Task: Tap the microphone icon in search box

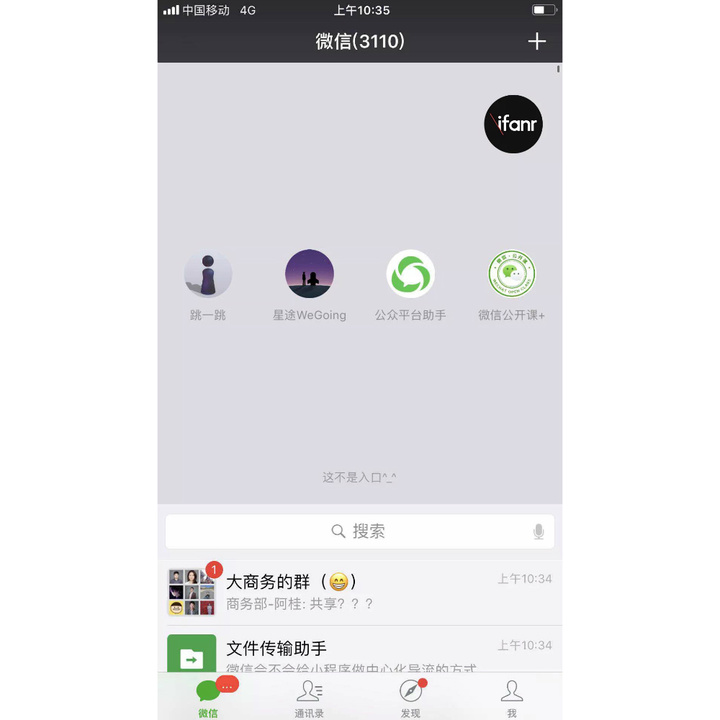Action: 539,532
